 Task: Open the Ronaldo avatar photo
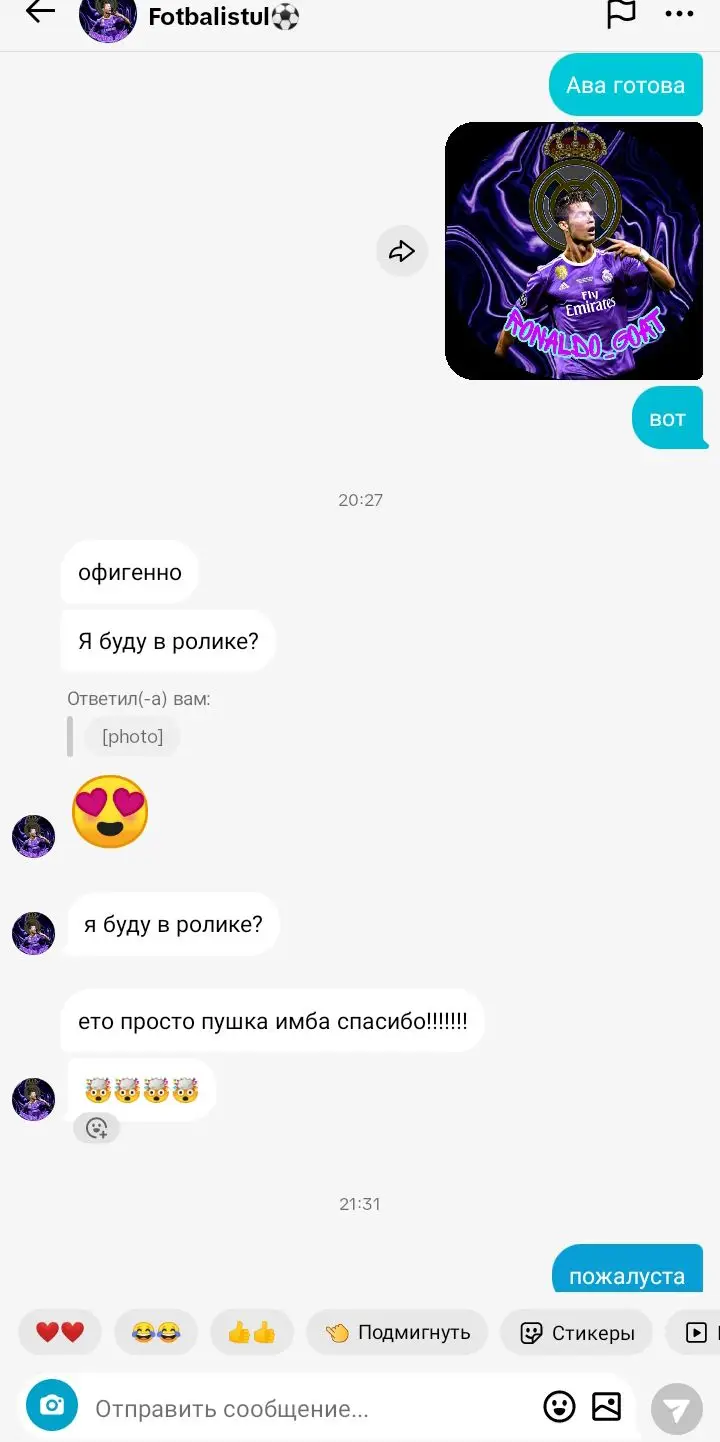point(574,251)
